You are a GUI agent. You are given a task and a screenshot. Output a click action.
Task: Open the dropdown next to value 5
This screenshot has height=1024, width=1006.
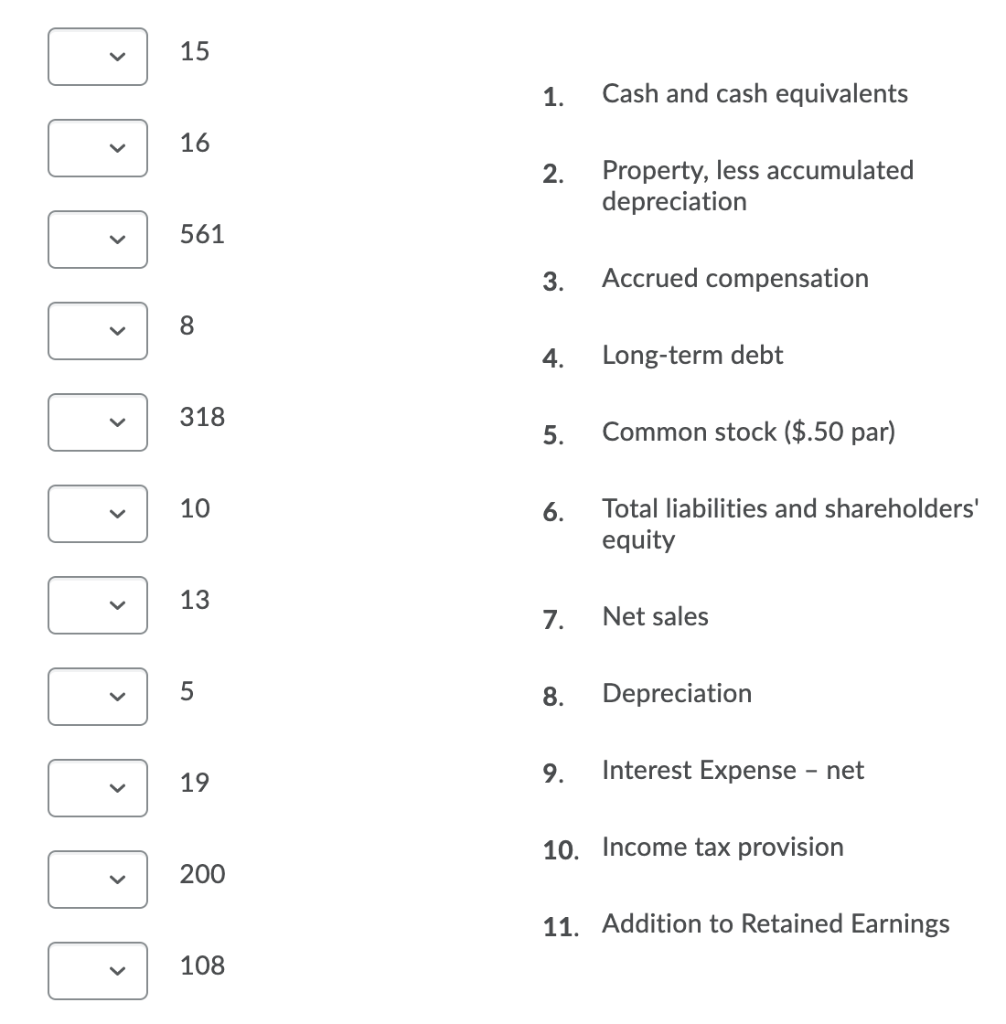click(97, 696)
